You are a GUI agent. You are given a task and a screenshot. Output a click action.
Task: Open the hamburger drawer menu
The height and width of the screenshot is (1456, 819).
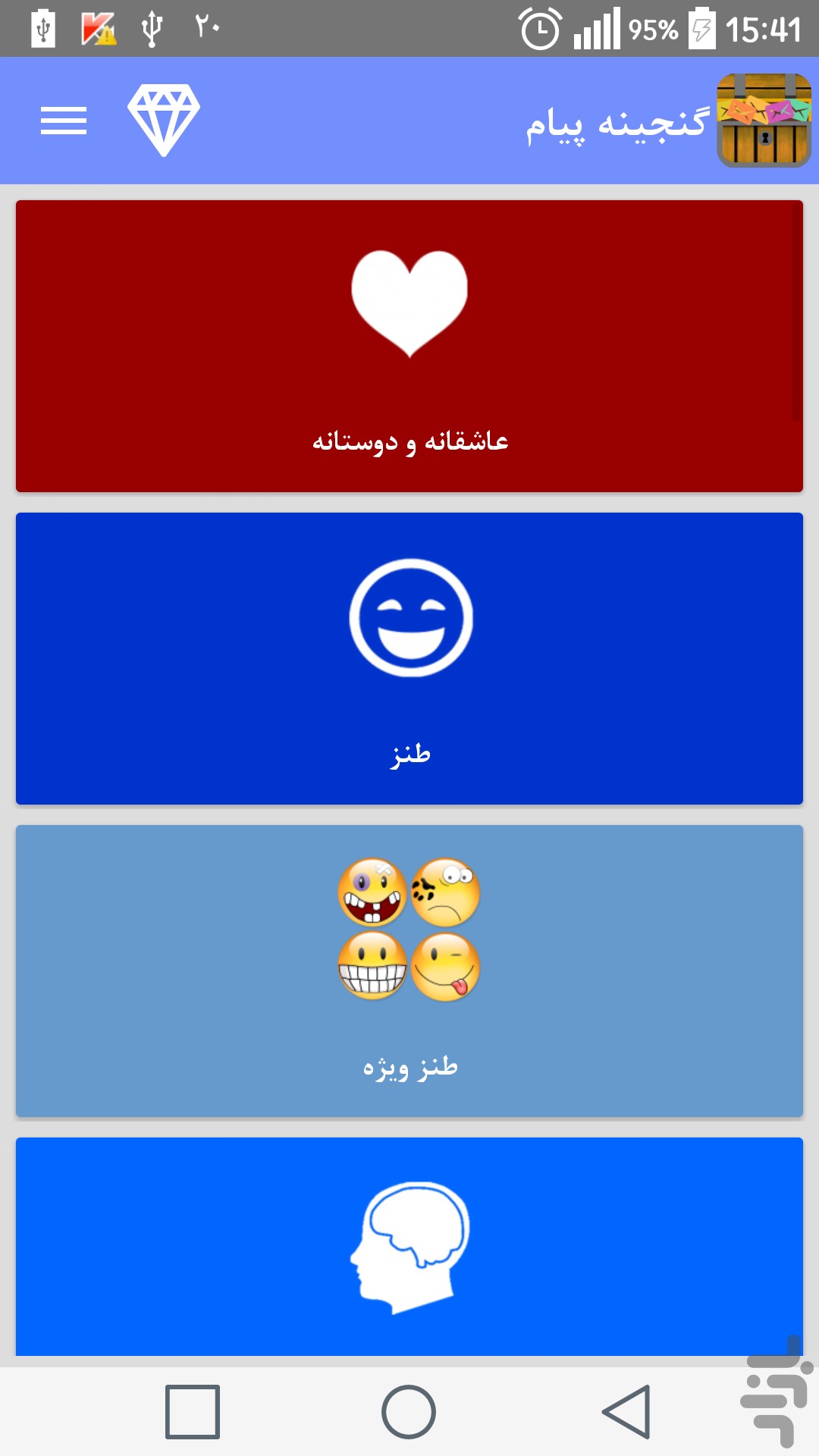tap(64, 121)
